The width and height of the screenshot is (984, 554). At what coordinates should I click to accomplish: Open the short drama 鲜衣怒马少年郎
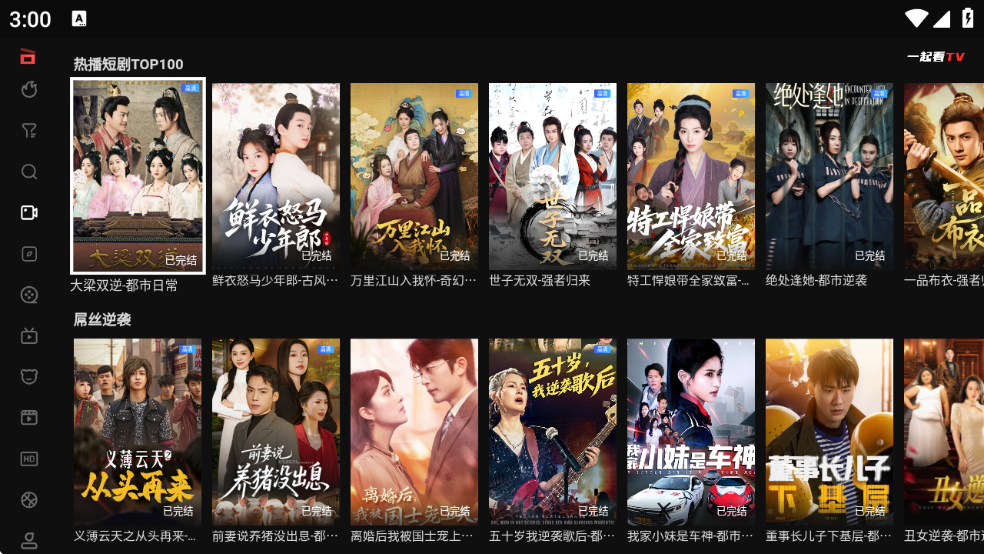[x=276, y=176]
